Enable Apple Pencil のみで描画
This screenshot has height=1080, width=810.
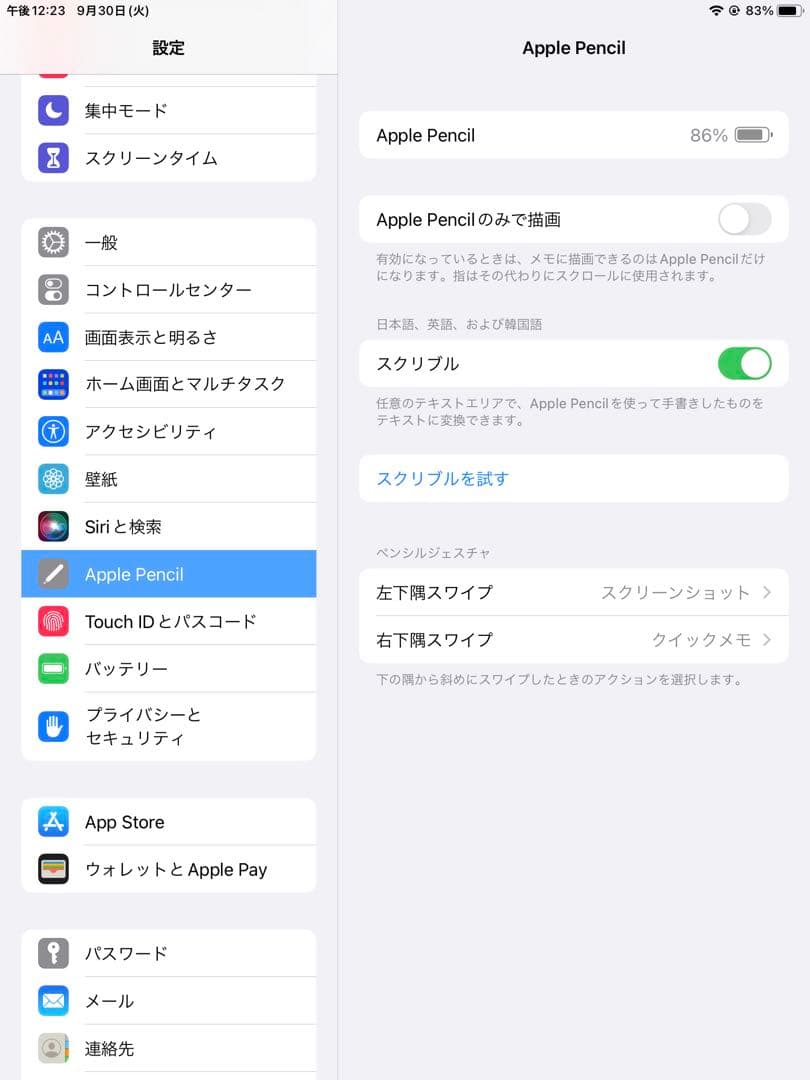coord(744,219)
